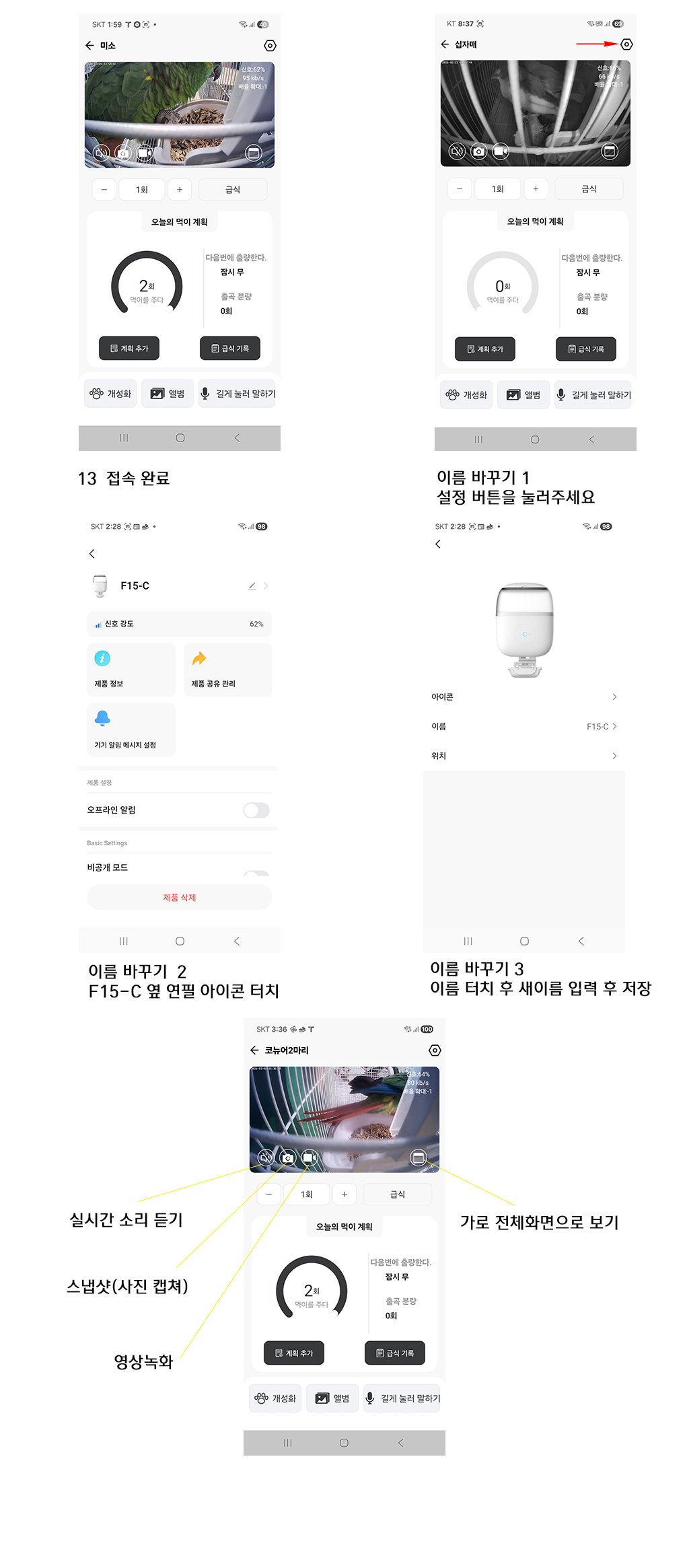689x1568 pixels.
Task: Toggle 오프라인 알림 off-line notification switch
Action: [256, 810]
